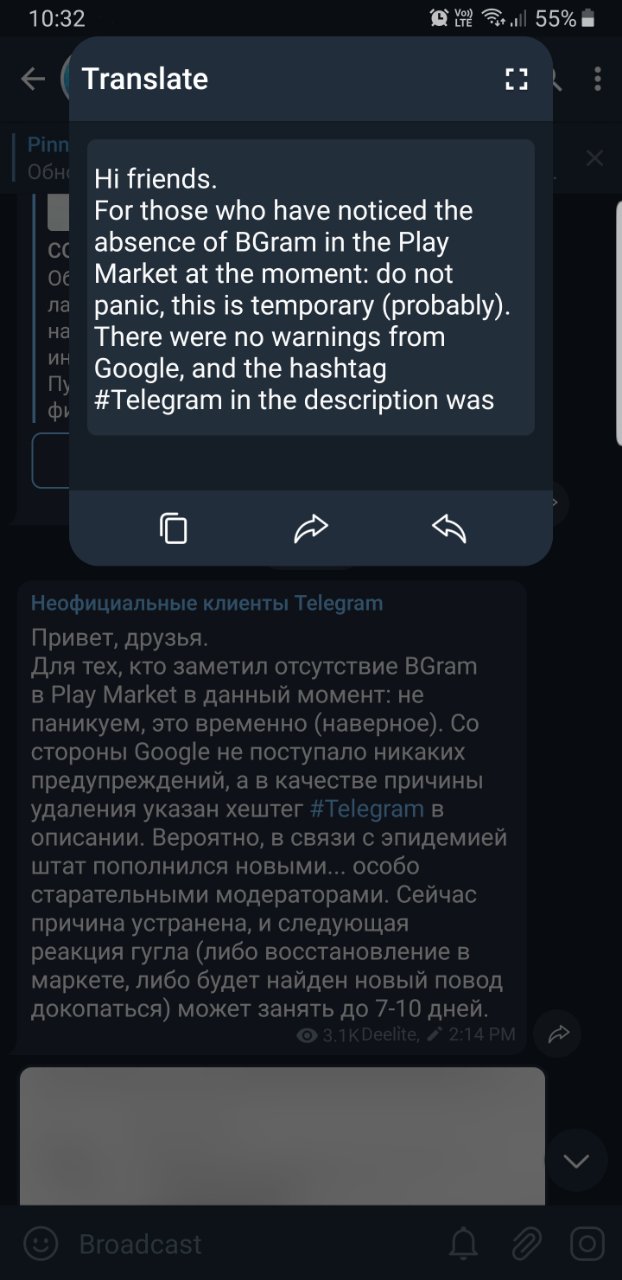
Task: Copy the translated text
Action: tap(174, 527)
